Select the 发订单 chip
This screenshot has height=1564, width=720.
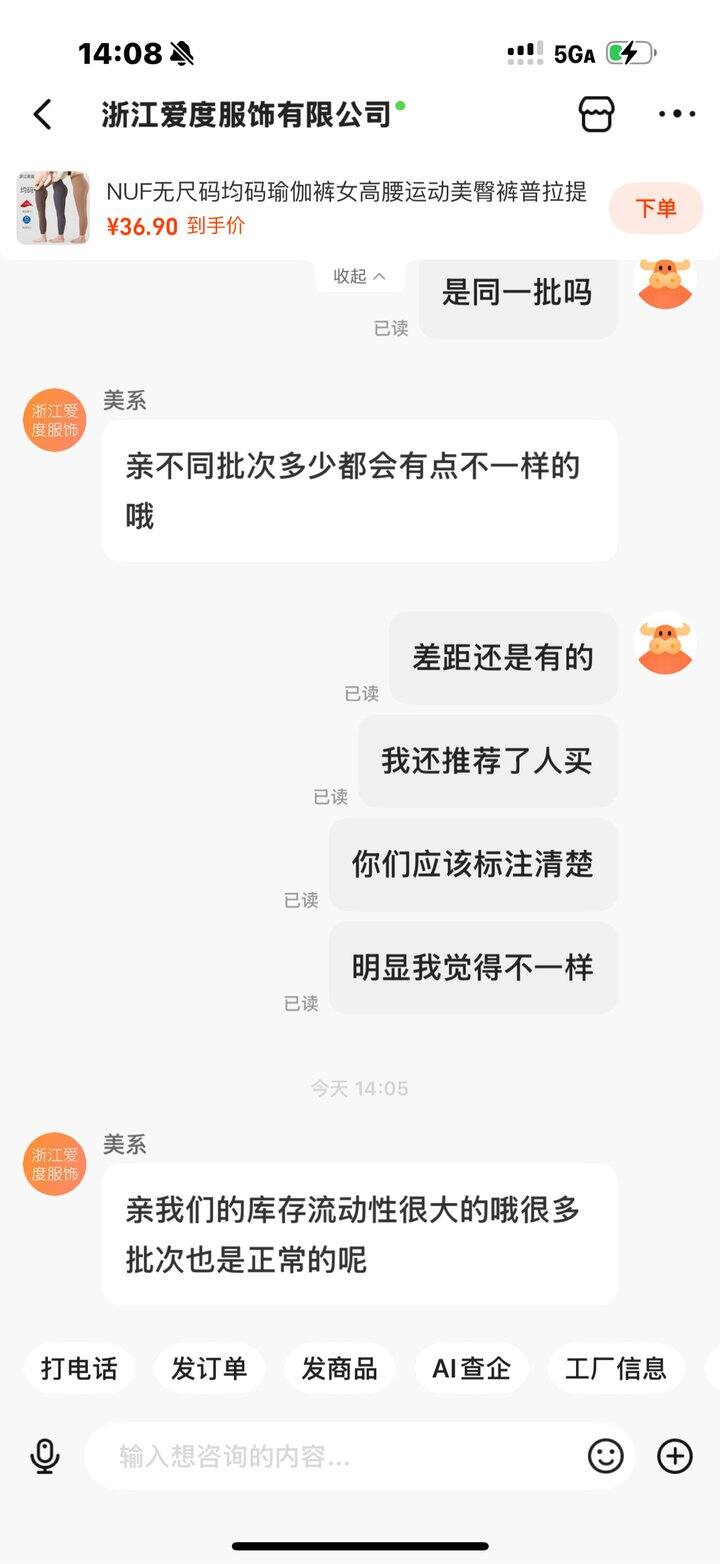pos(209,1368)
